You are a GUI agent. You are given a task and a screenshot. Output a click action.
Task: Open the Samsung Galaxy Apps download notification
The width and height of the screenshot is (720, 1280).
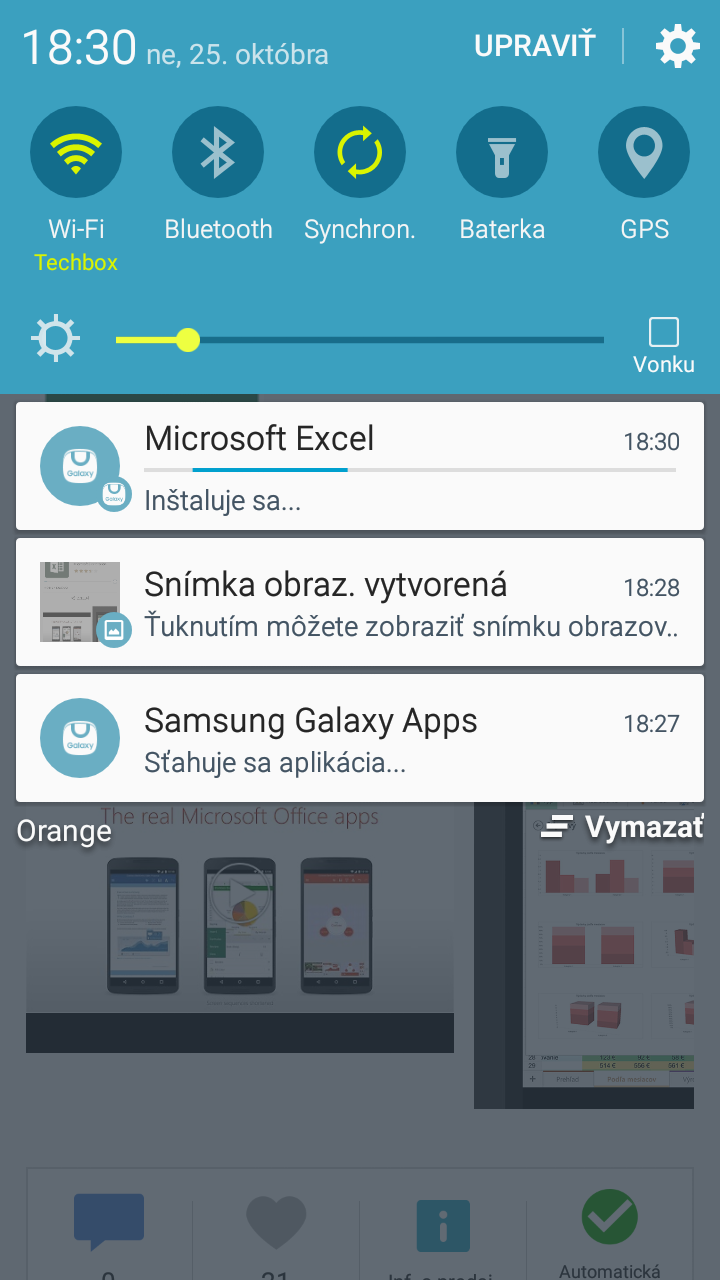coord(360,738)
